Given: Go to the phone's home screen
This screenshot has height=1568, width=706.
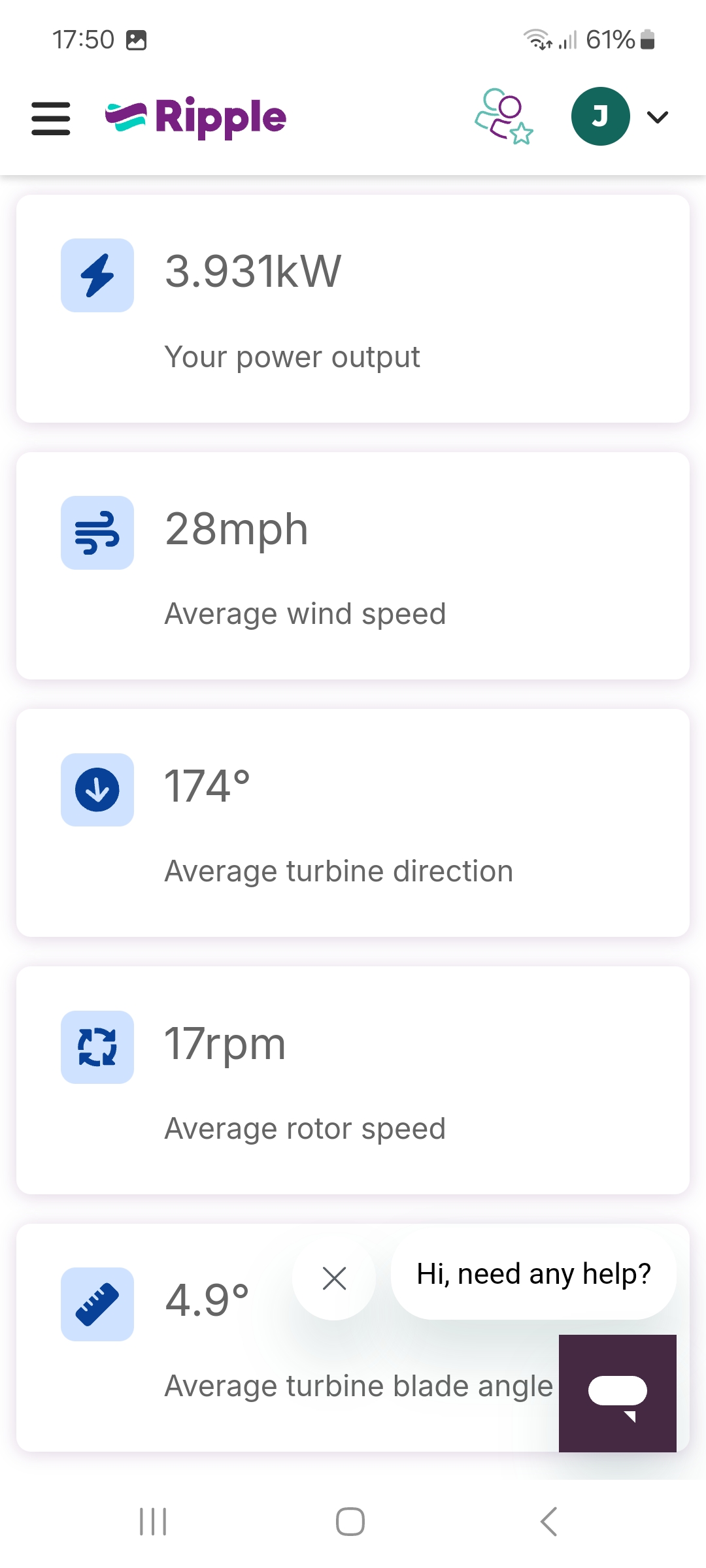Looking at the screenshot, I should pyautogui.click(x=350, y=1522).
